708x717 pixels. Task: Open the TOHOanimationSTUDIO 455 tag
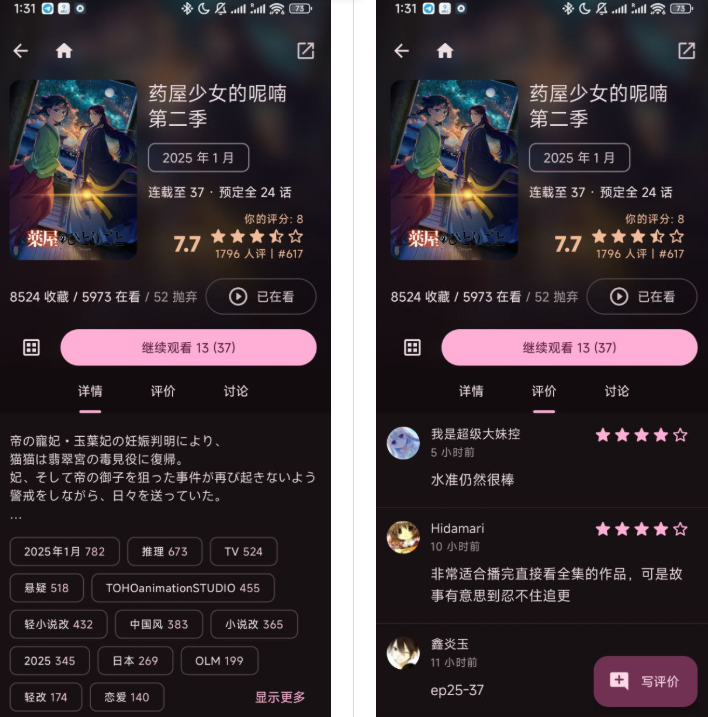click(x=183, y=588)
